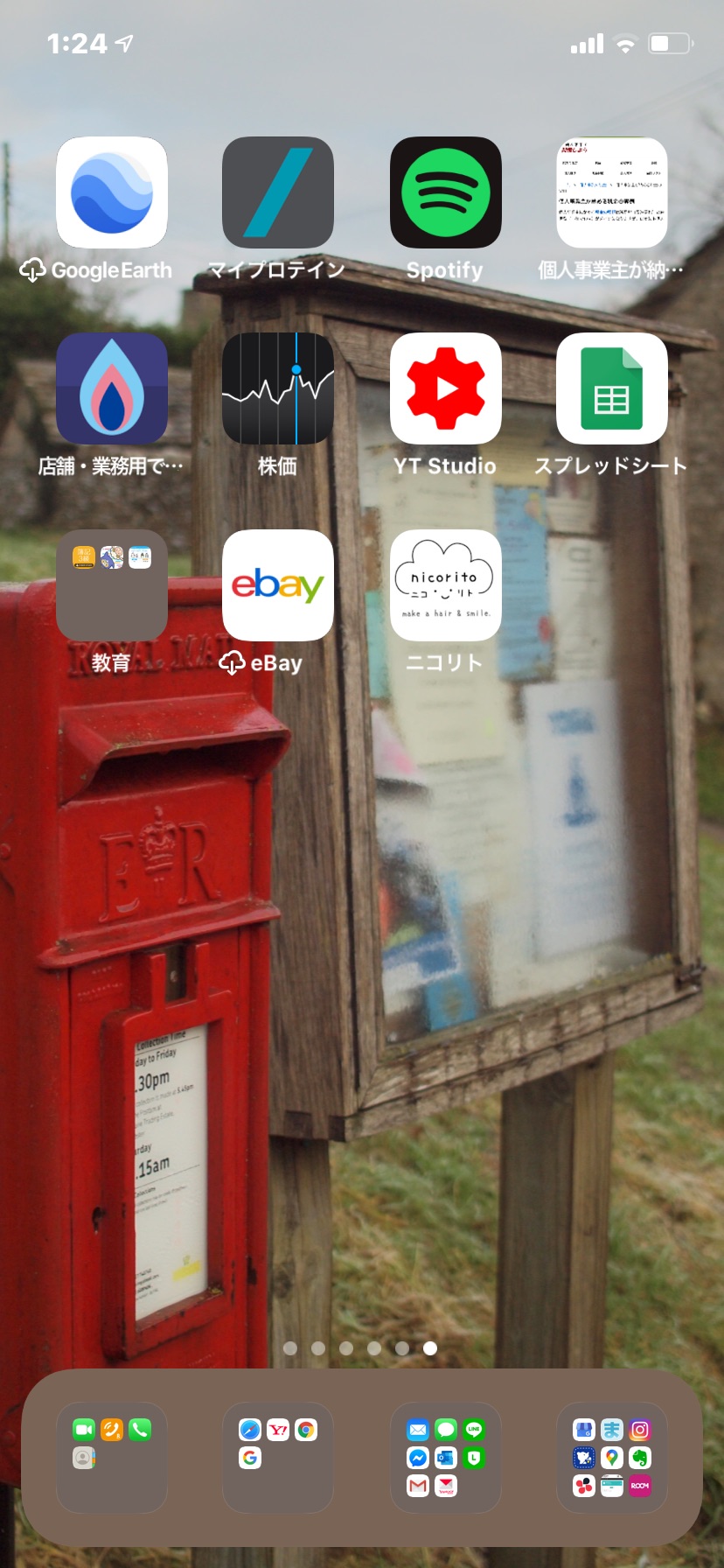Open the eBay app
The width and height of the screenshot is (724, 1568).
(x=278, y=585)
